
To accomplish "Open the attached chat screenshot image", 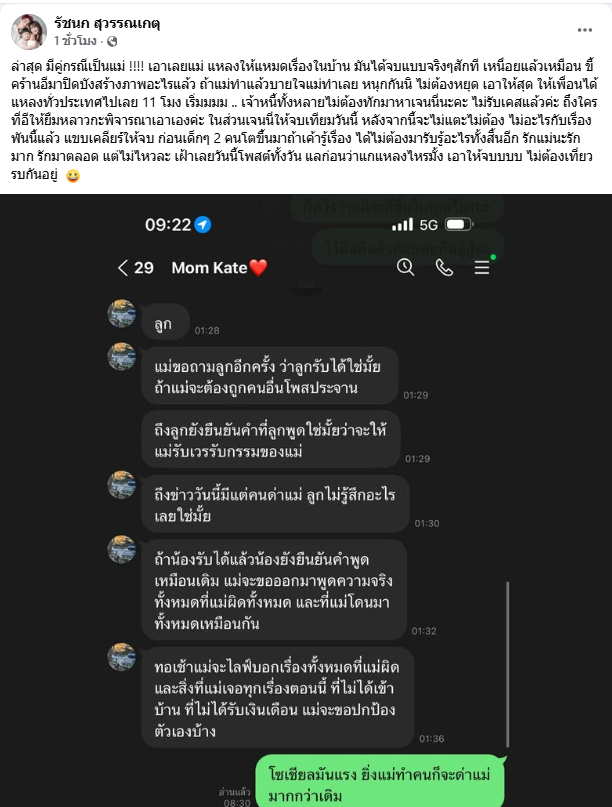I will [306, 500].
